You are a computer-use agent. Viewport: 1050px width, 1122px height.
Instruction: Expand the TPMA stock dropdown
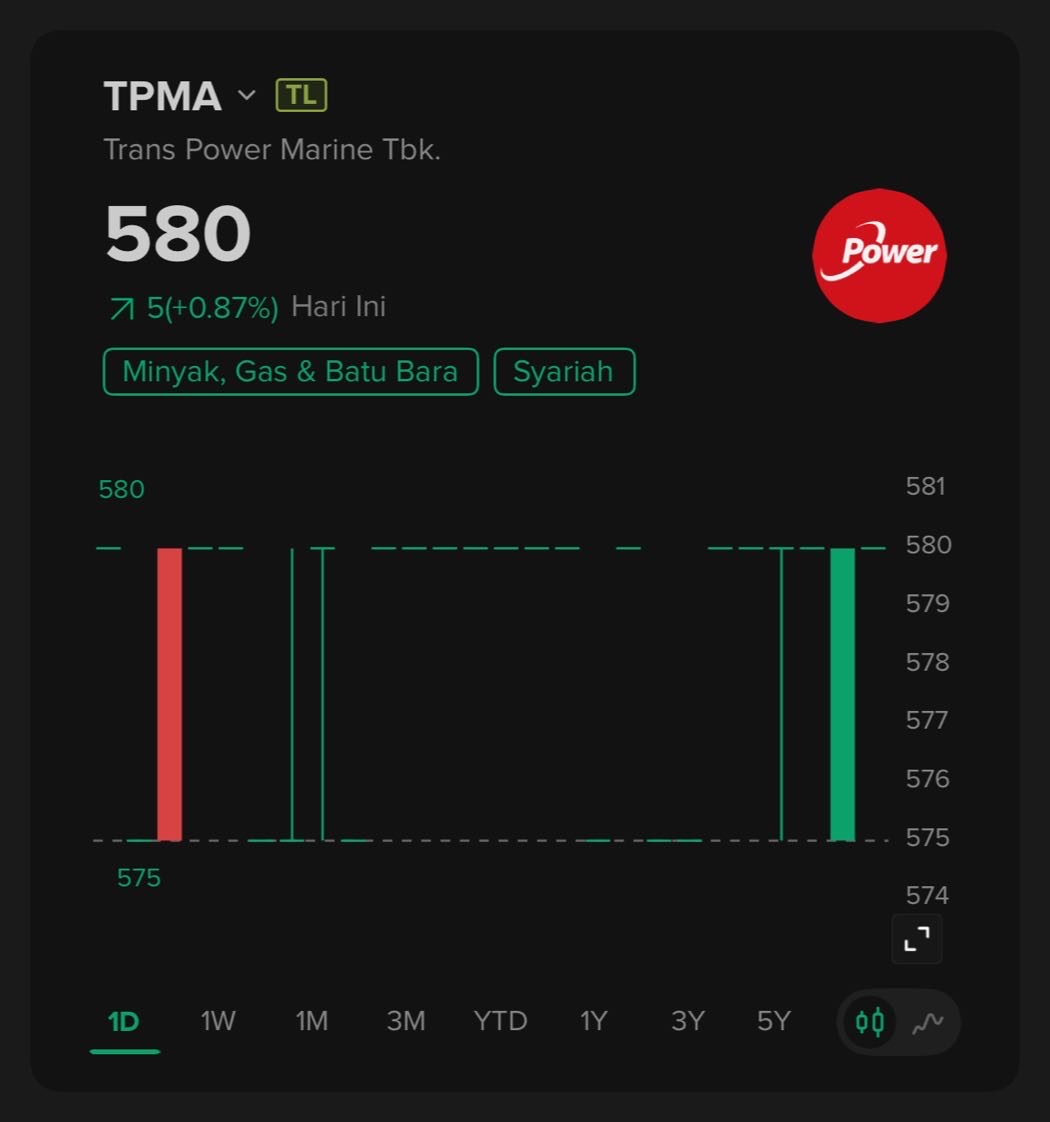click(247, 96)
